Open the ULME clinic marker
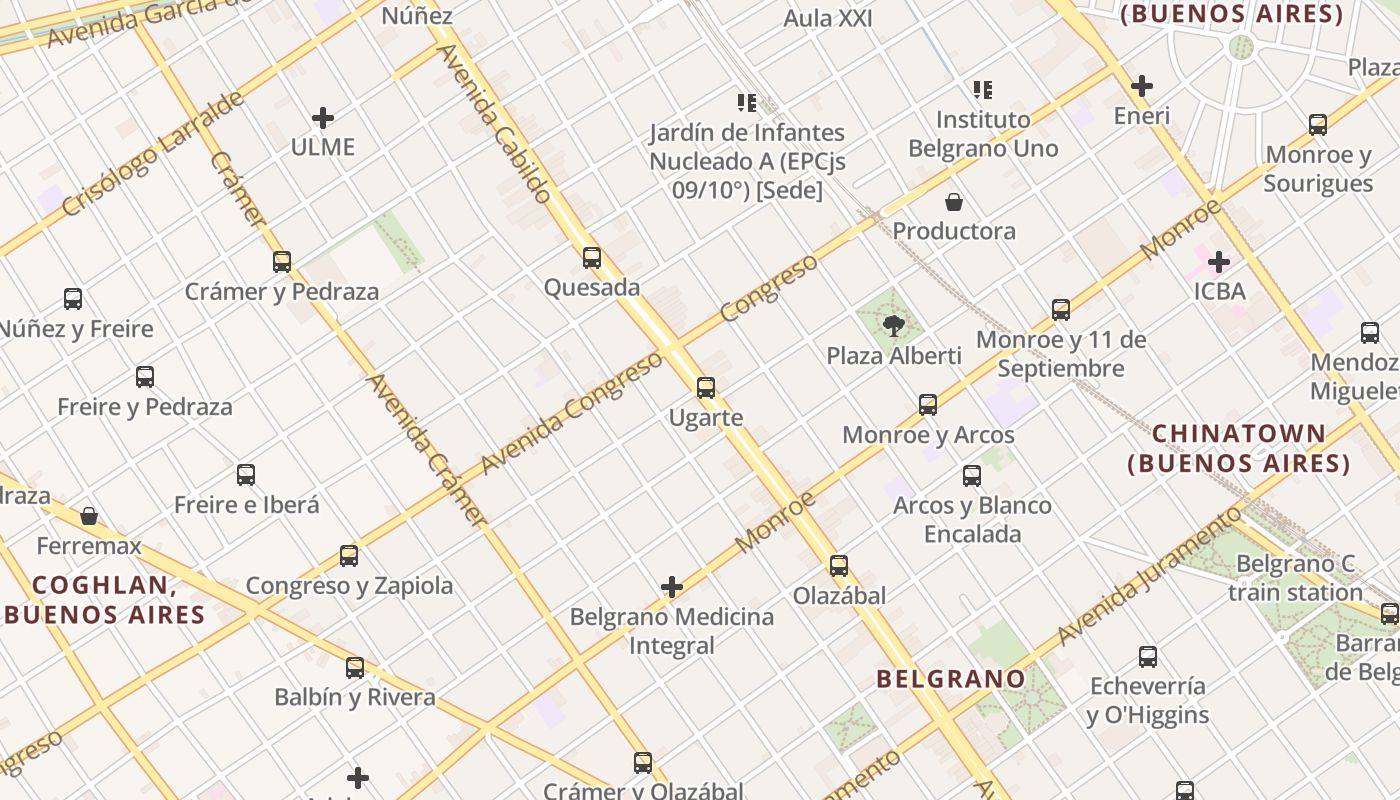The image size is (1400, 800). point(323,118)
